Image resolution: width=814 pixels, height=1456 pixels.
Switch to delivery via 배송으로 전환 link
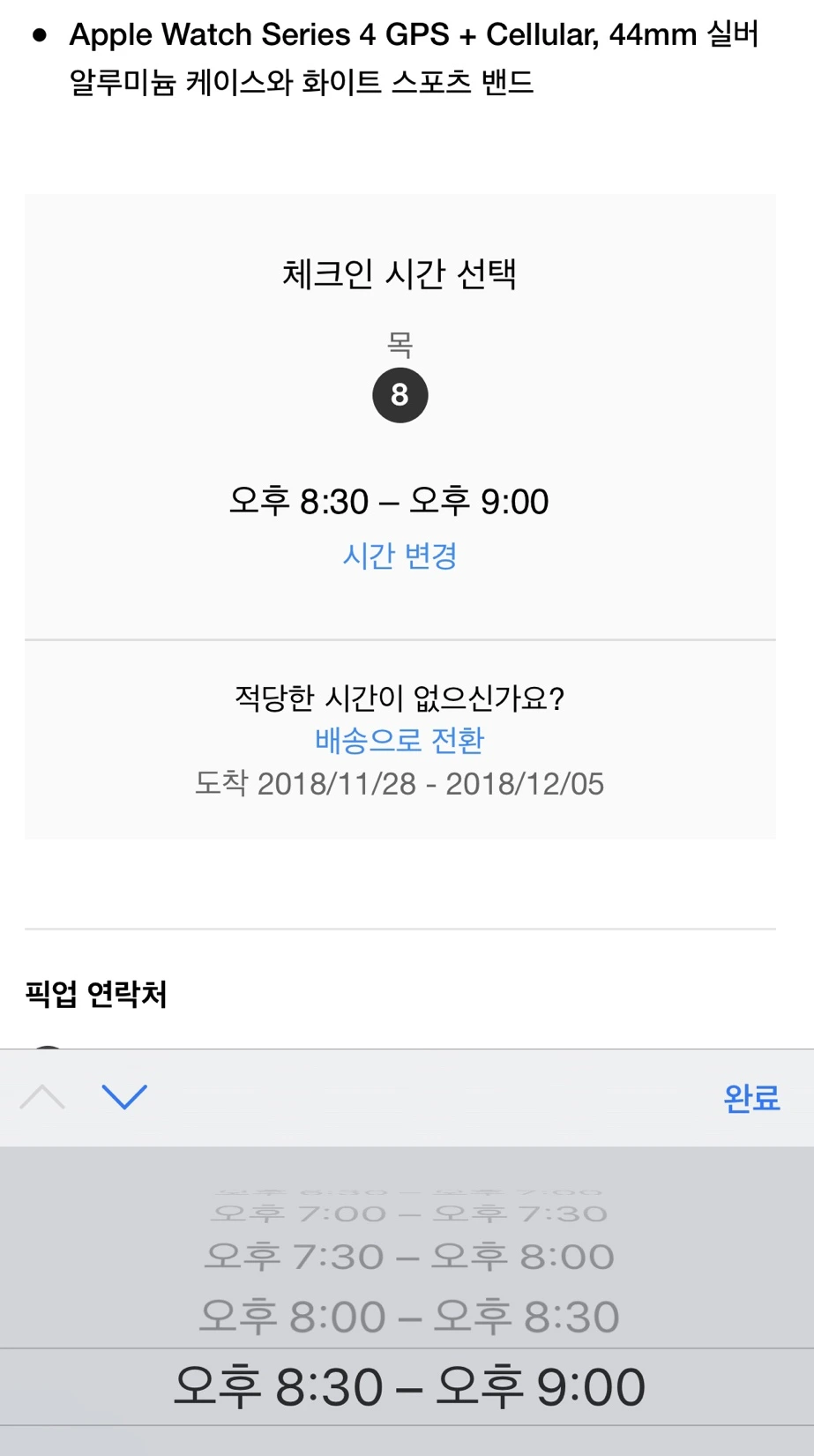point(399,741)
